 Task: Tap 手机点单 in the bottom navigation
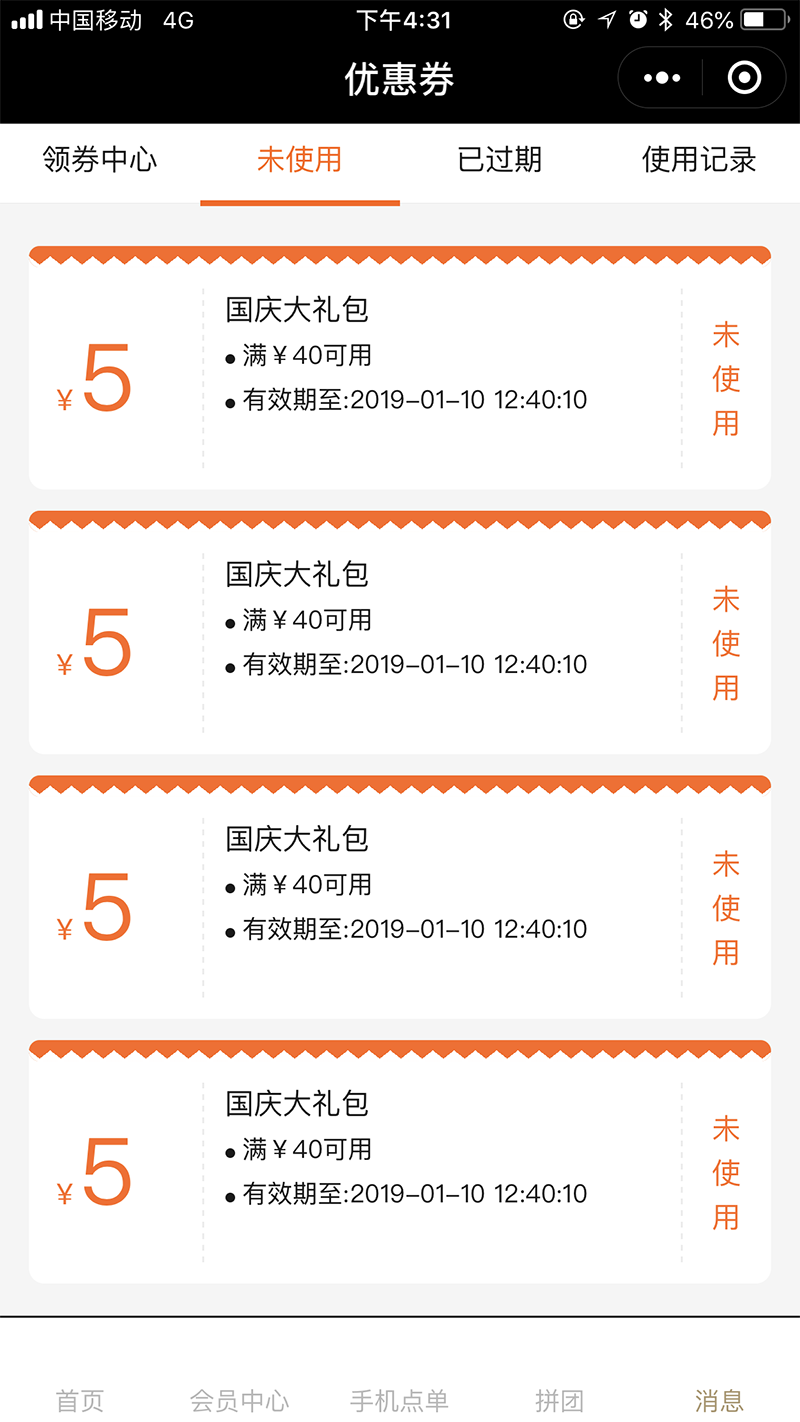point(400,1400)
